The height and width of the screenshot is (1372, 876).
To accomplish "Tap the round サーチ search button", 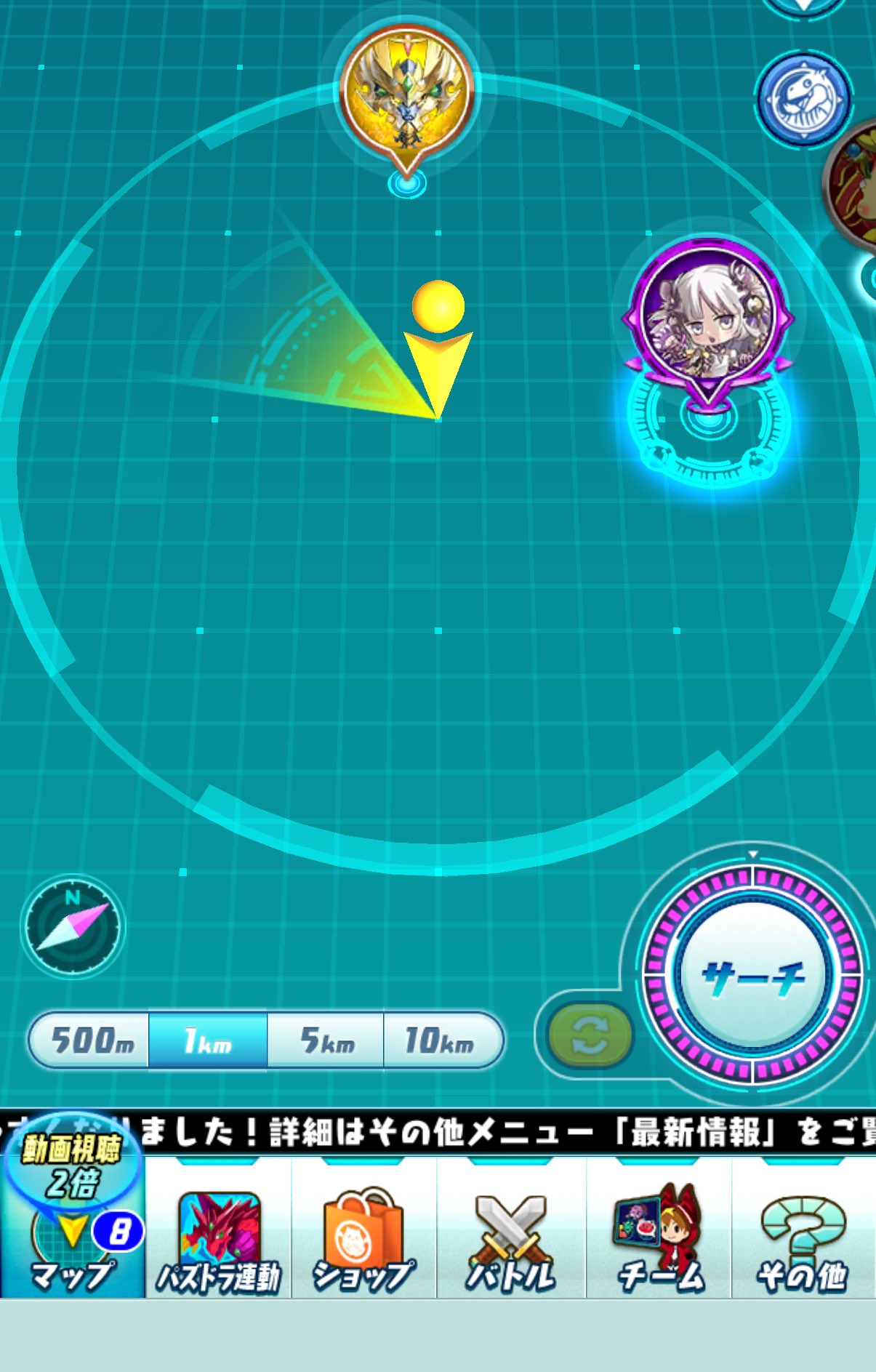I will pos(753,974).
